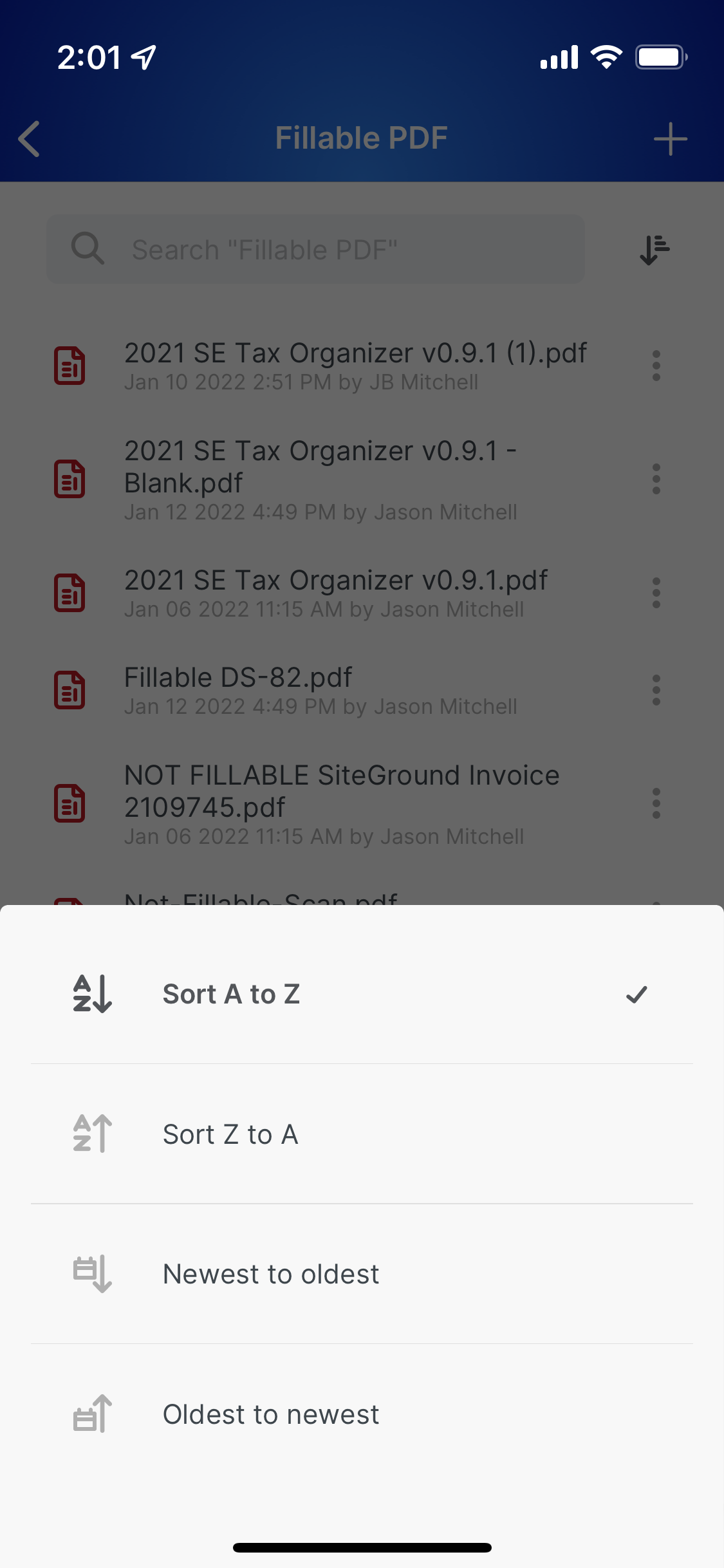Screen dimensions: 724x1568
Task: Enable Sort Z to A ordering
Action: [x=230, y=1134]
